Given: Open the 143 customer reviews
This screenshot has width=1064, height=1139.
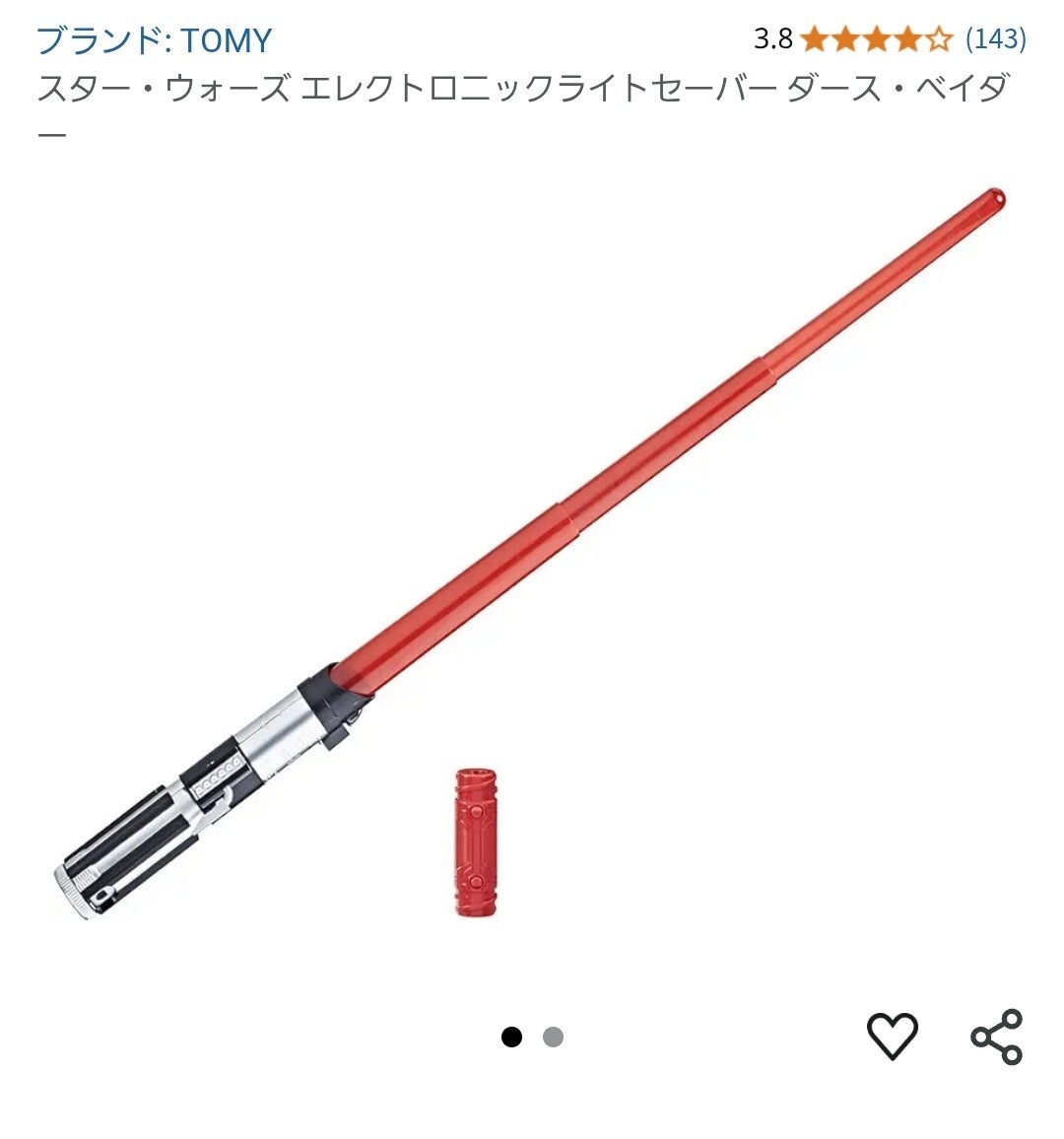Looking at the screenshot, I should pyautogui.click(x=995, y=39).
